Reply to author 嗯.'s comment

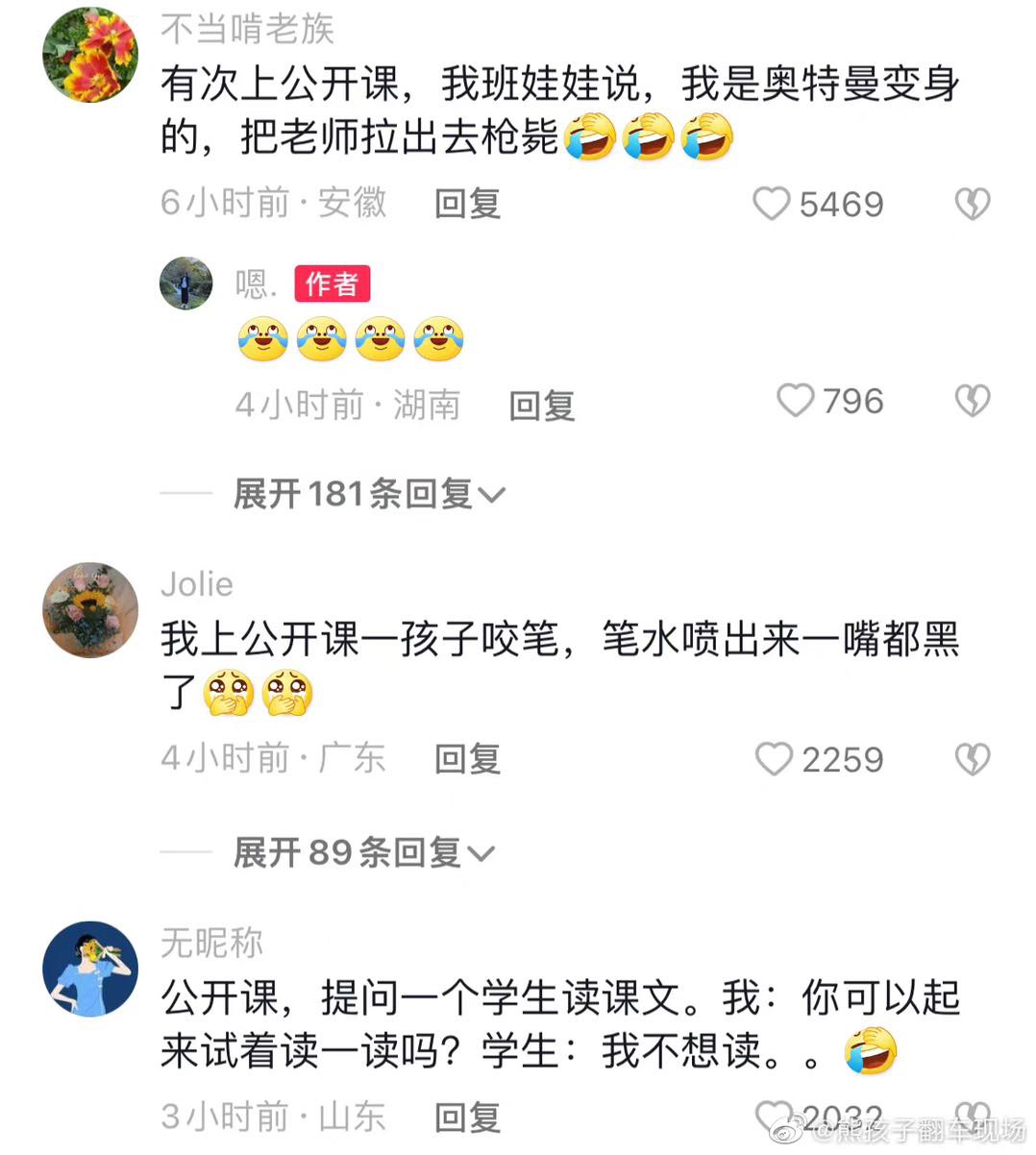click(541, 405)
